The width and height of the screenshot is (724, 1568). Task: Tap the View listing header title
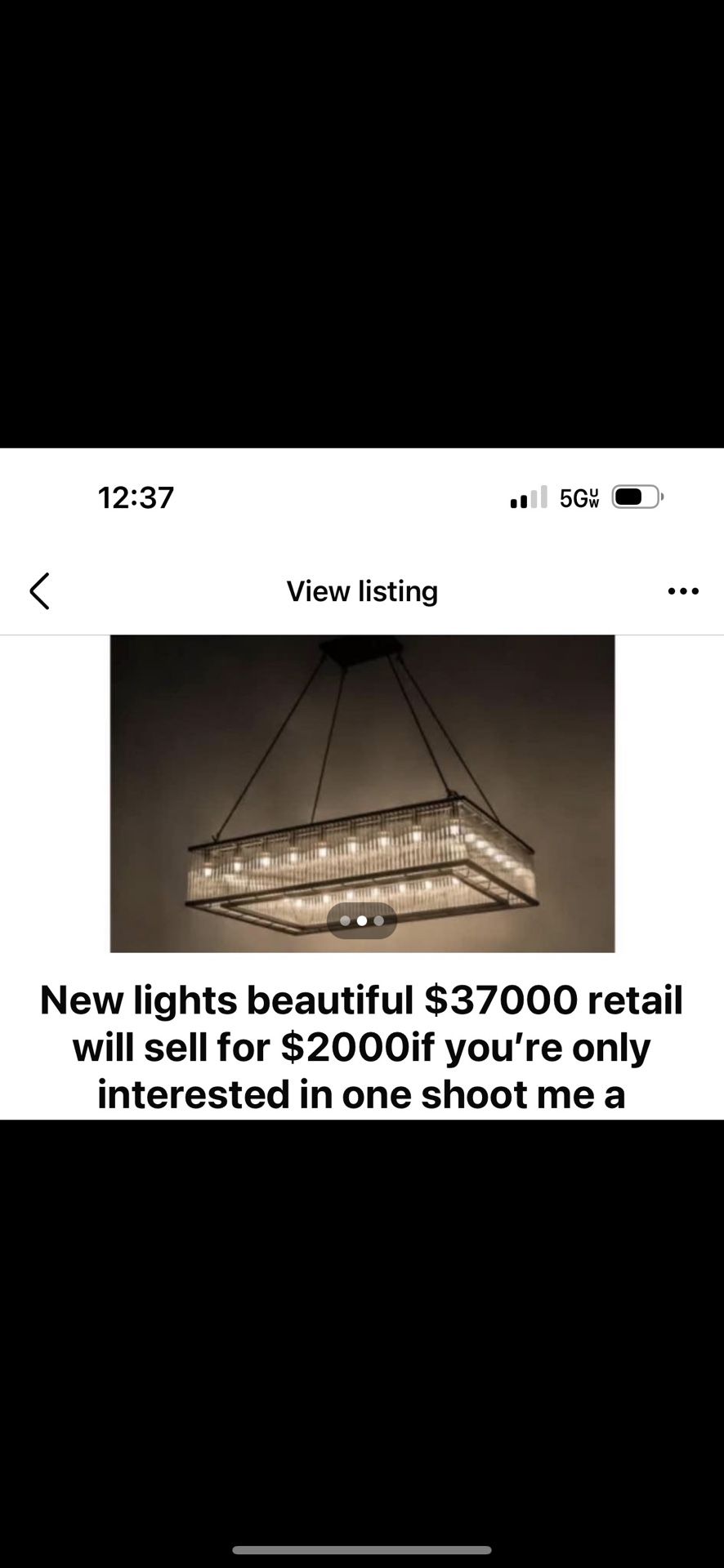(x=361, y=590)
